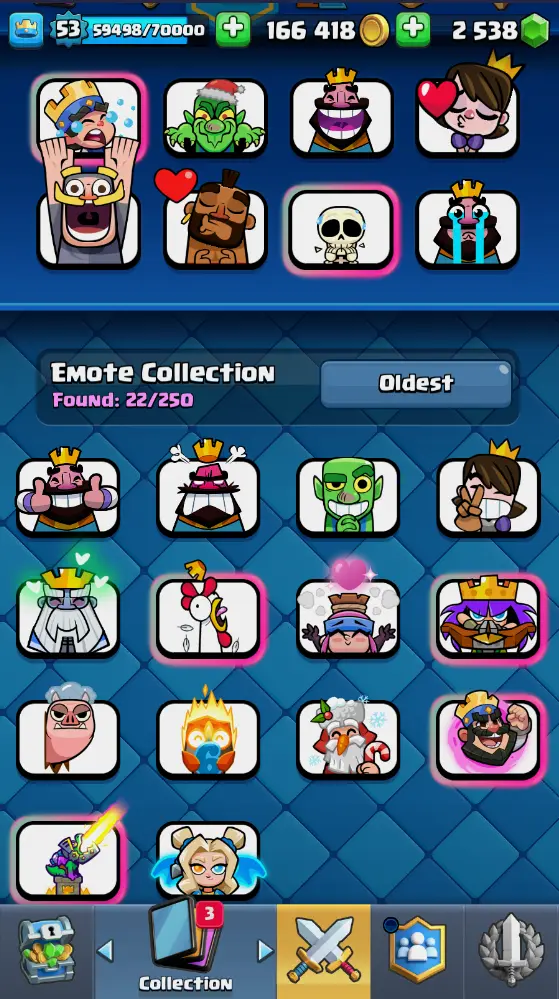Select the Santa goblin deck emote

coord(215,117)
